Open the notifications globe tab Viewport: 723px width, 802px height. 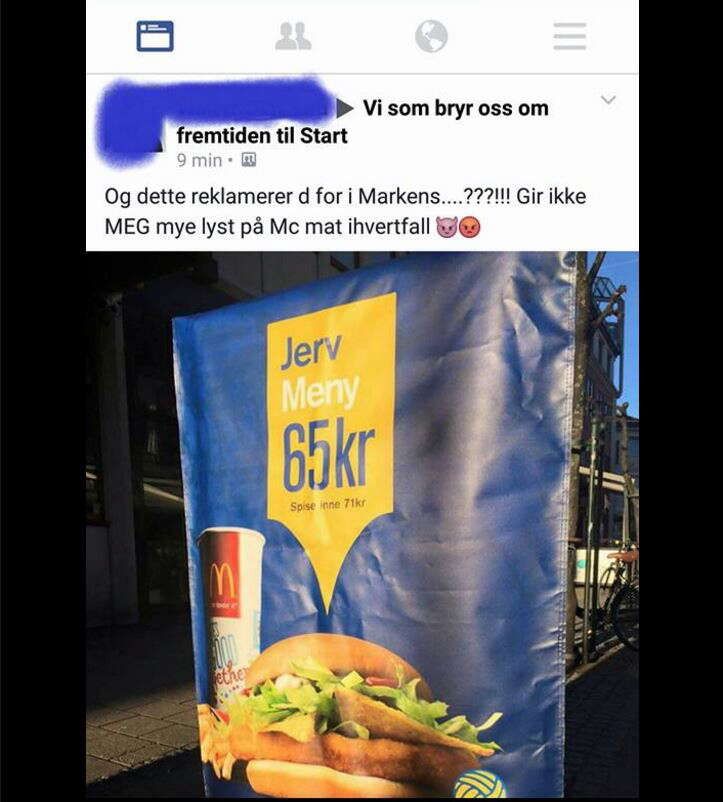tap(431, 37)
